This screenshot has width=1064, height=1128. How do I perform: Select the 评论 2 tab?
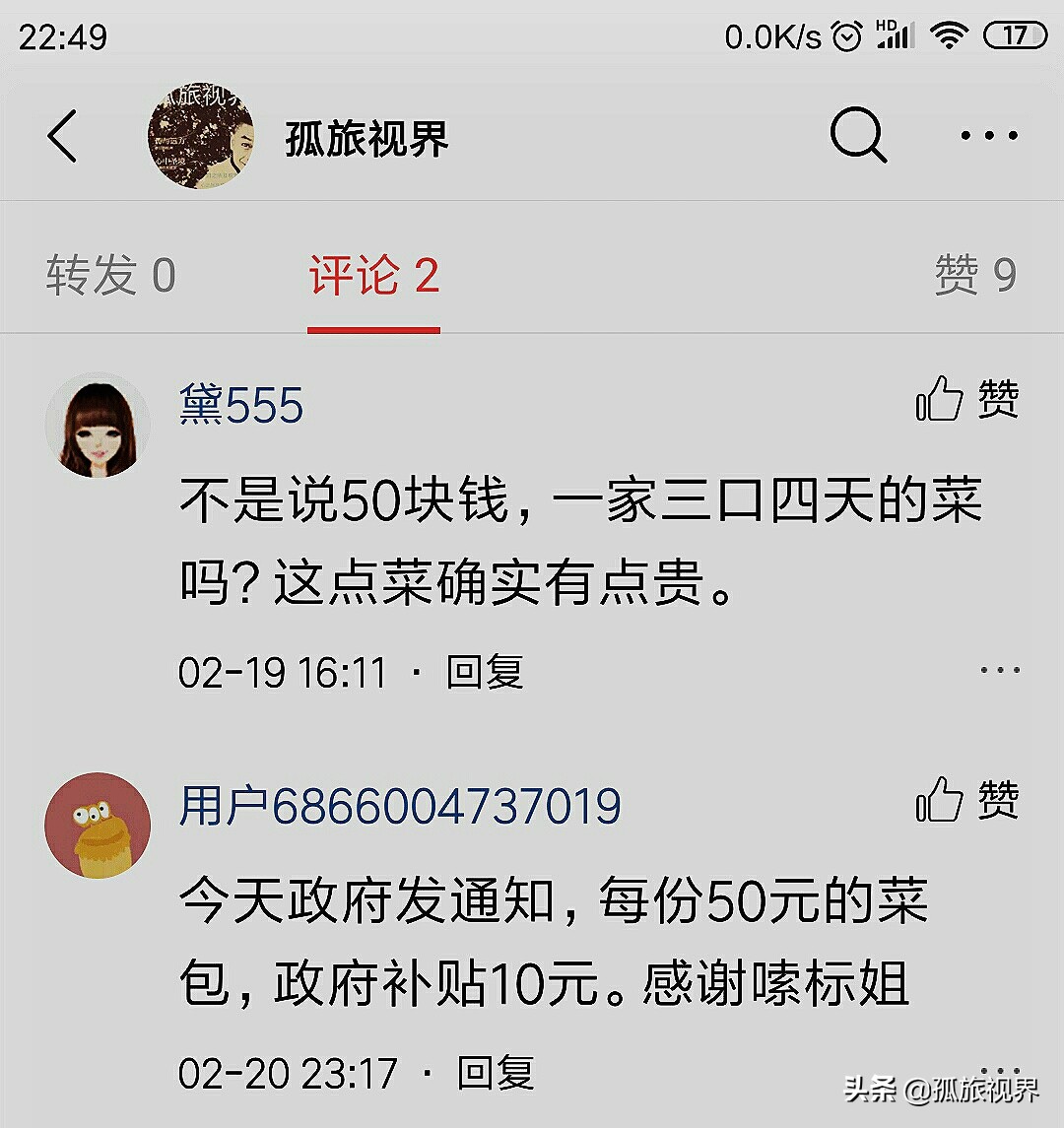373,276
